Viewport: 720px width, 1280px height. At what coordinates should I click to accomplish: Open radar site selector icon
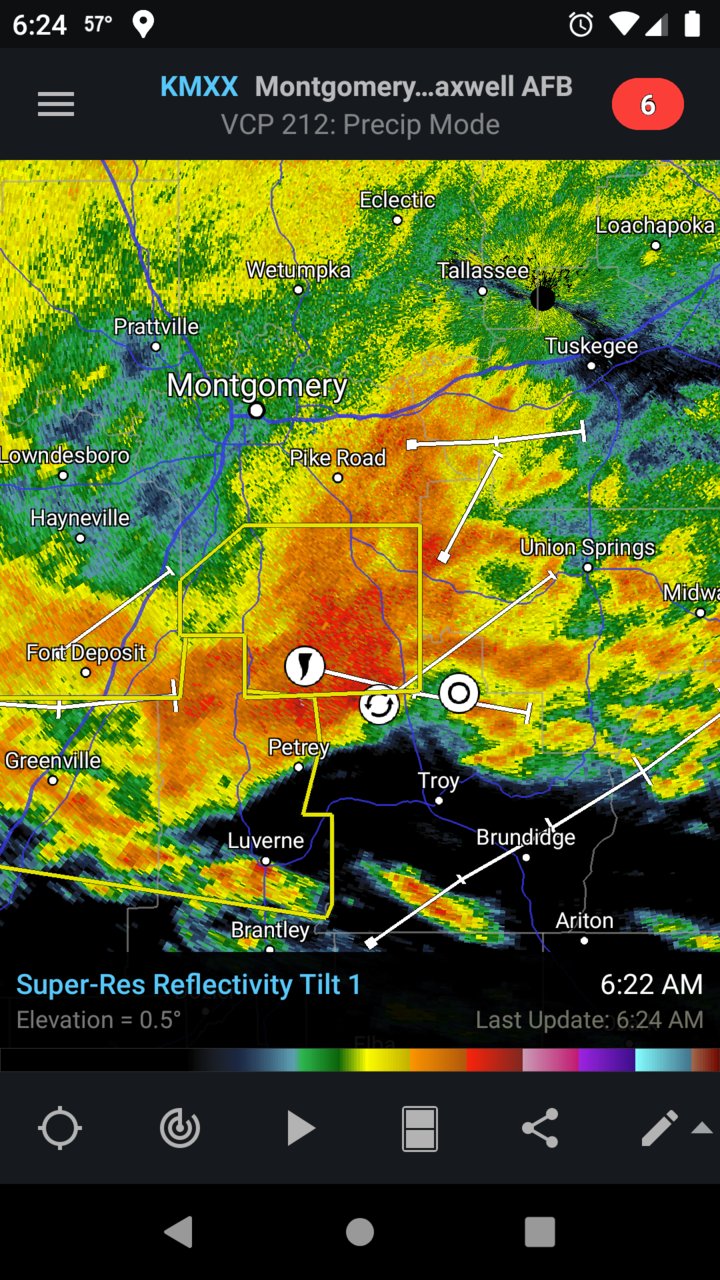(x=180, y=1129)
